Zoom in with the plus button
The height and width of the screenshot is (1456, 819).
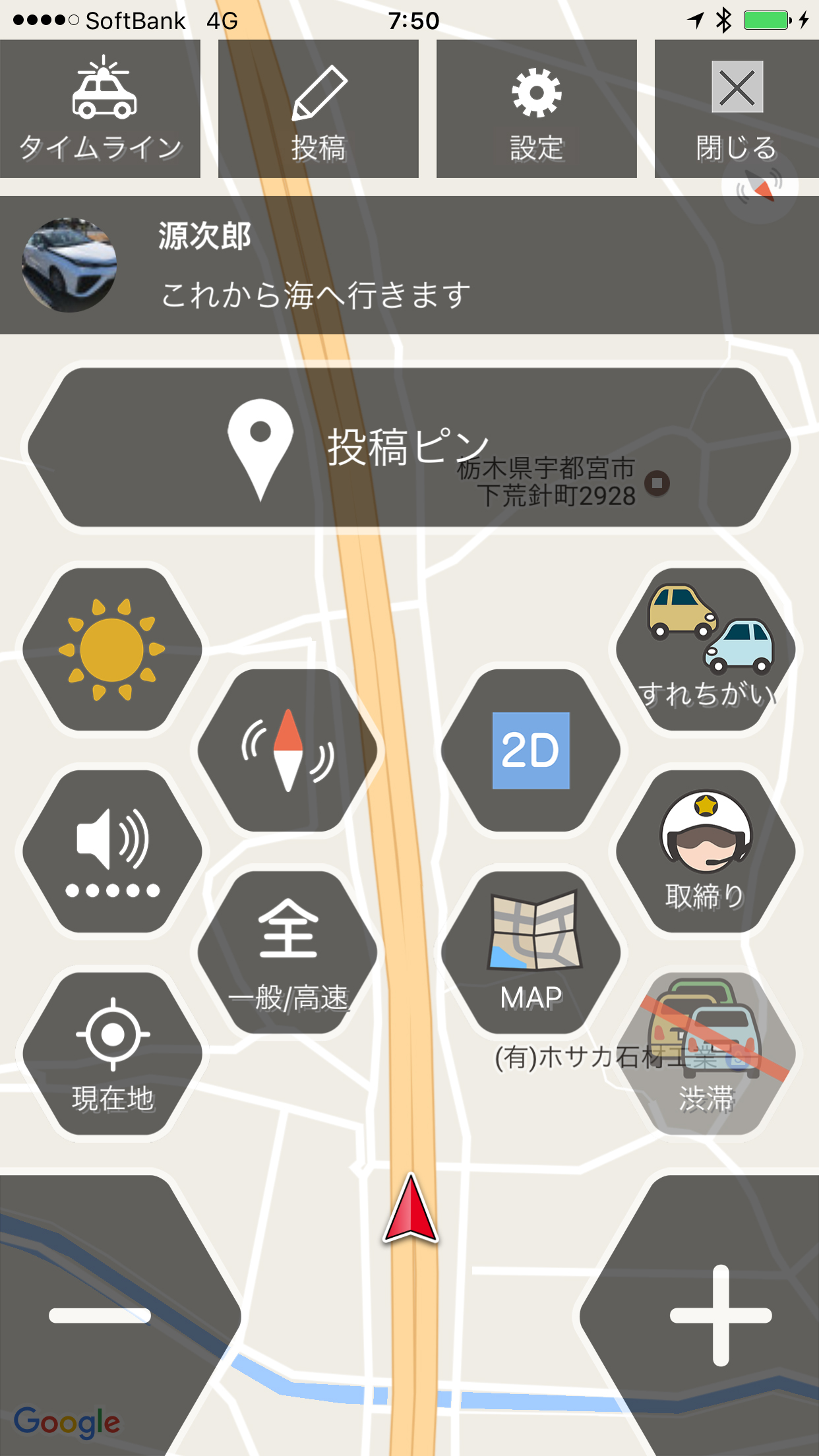click(x=721, y=1316)
